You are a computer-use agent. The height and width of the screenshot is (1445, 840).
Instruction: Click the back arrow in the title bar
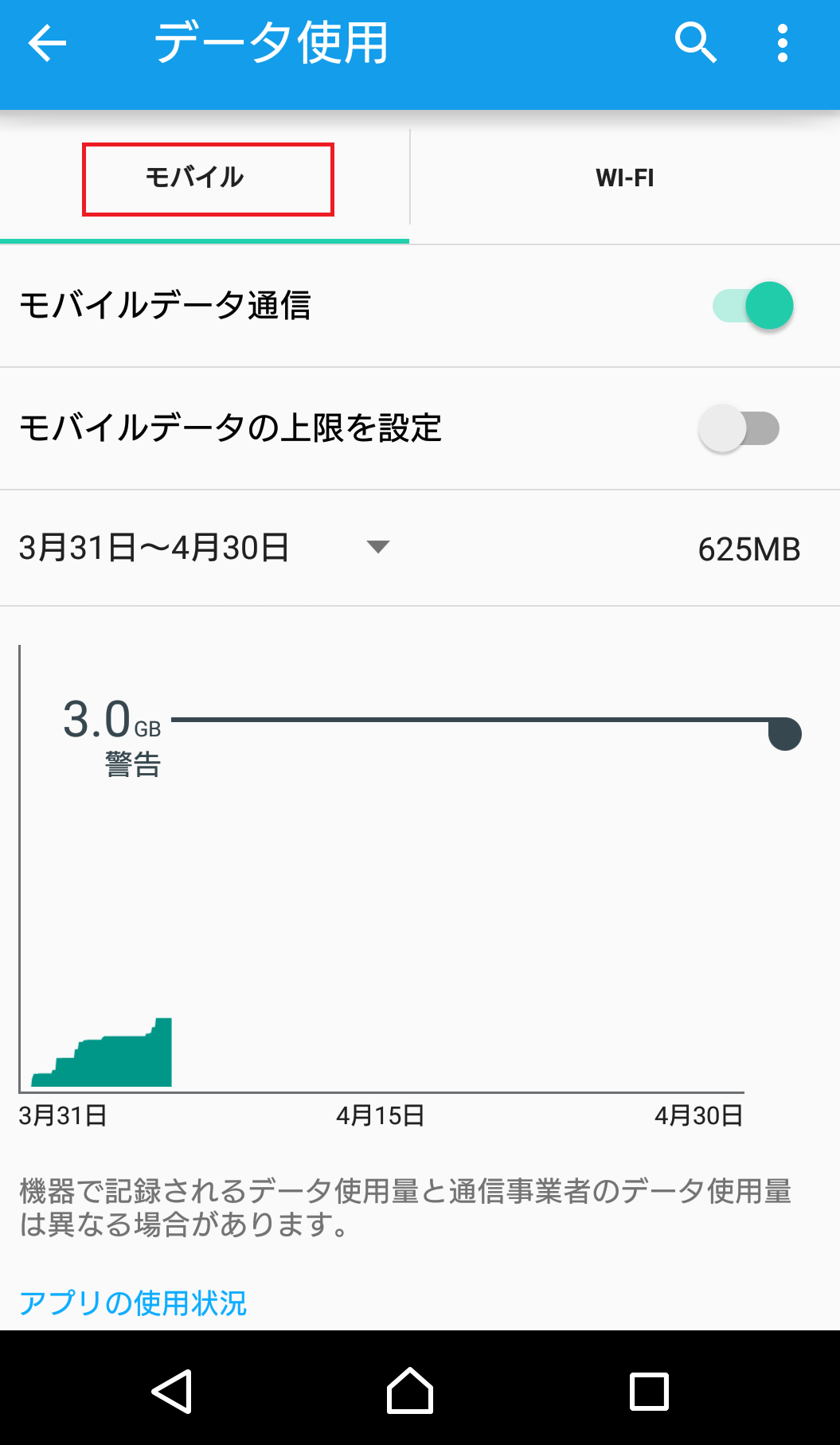click(46, 43)
